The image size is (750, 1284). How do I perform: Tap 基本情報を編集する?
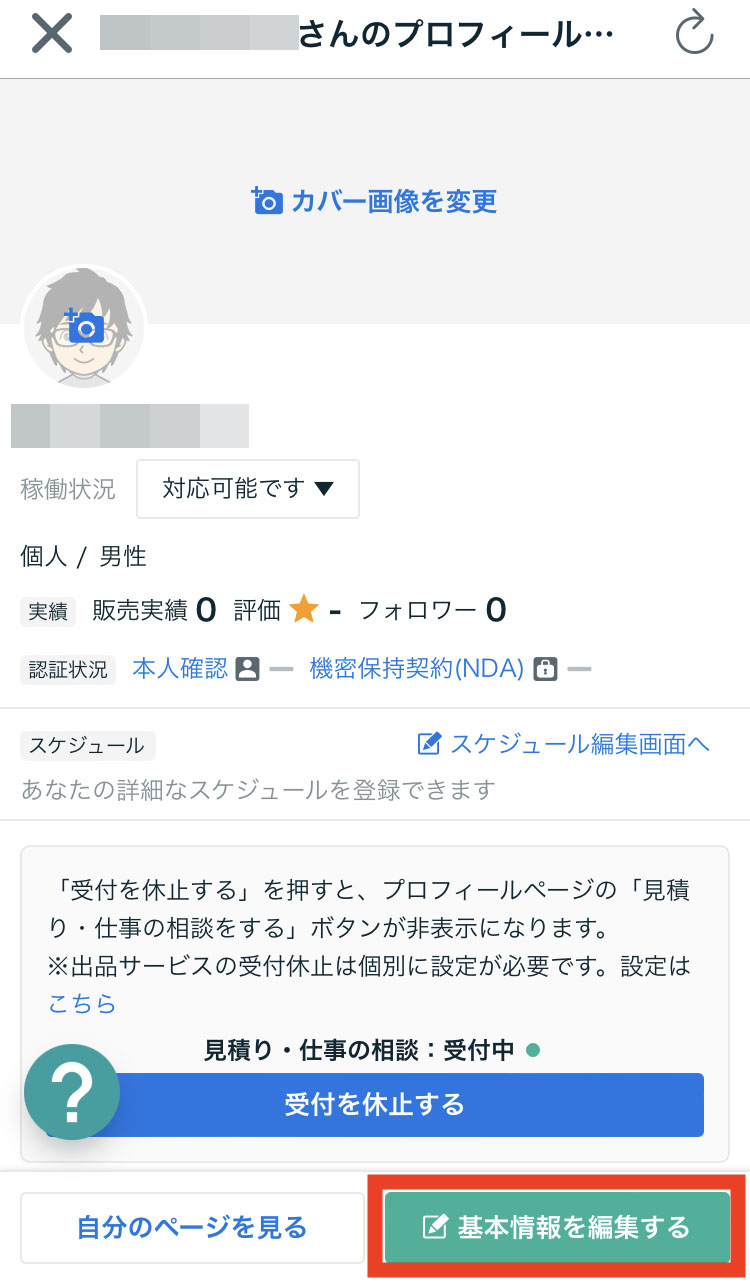pos(557,1227)
